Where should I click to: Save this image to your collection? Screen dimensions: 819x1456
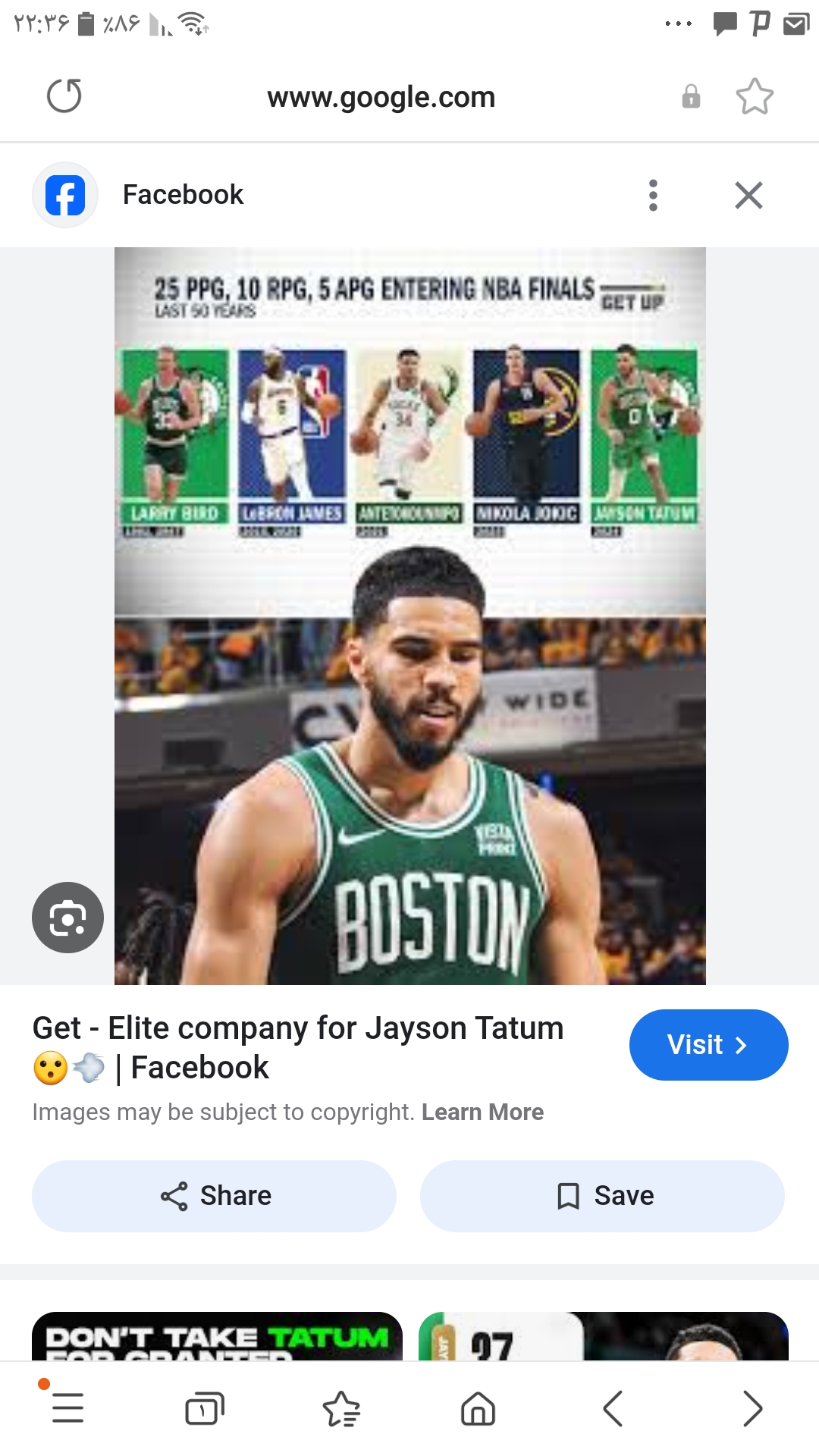(x=602, y=1196)
